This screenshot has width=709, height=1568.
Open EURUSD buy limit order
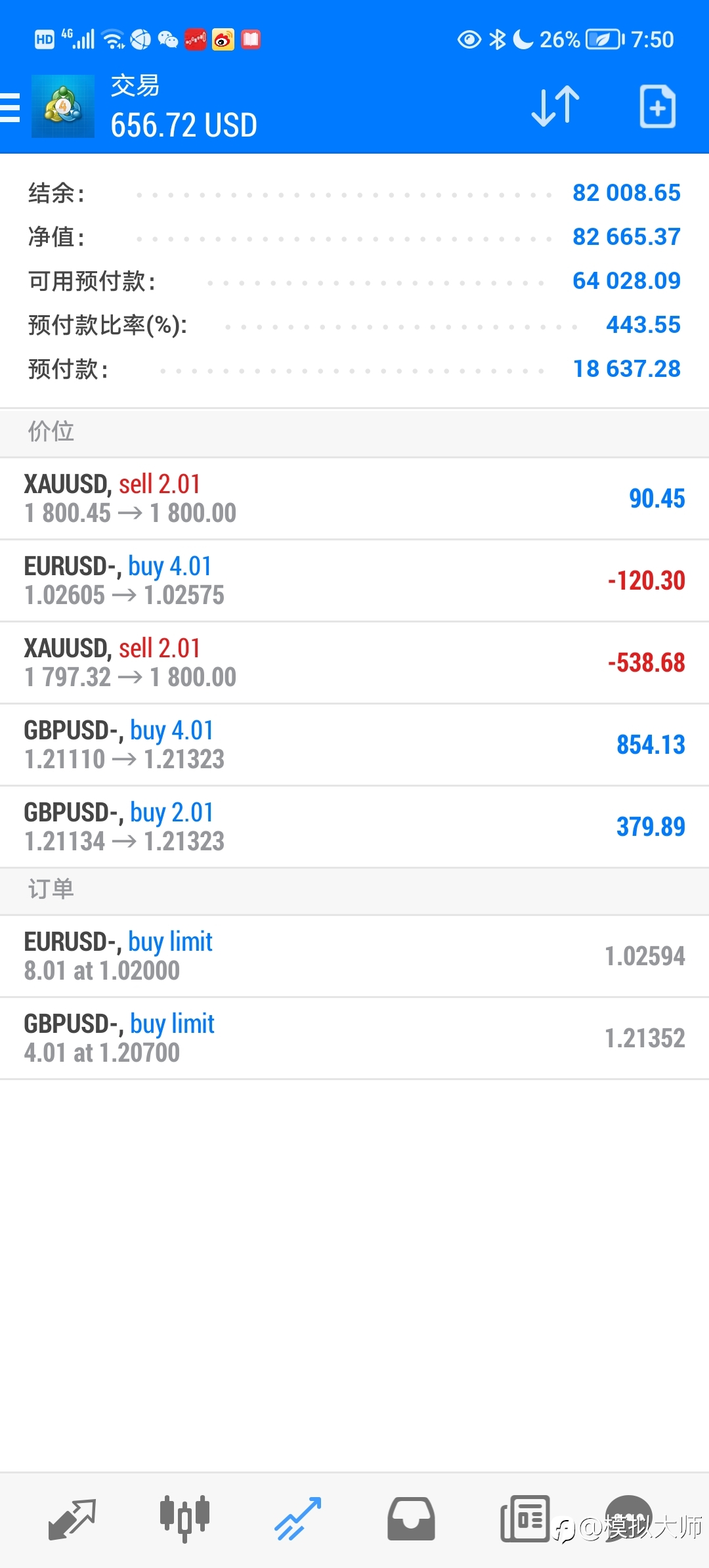(354, 957)
